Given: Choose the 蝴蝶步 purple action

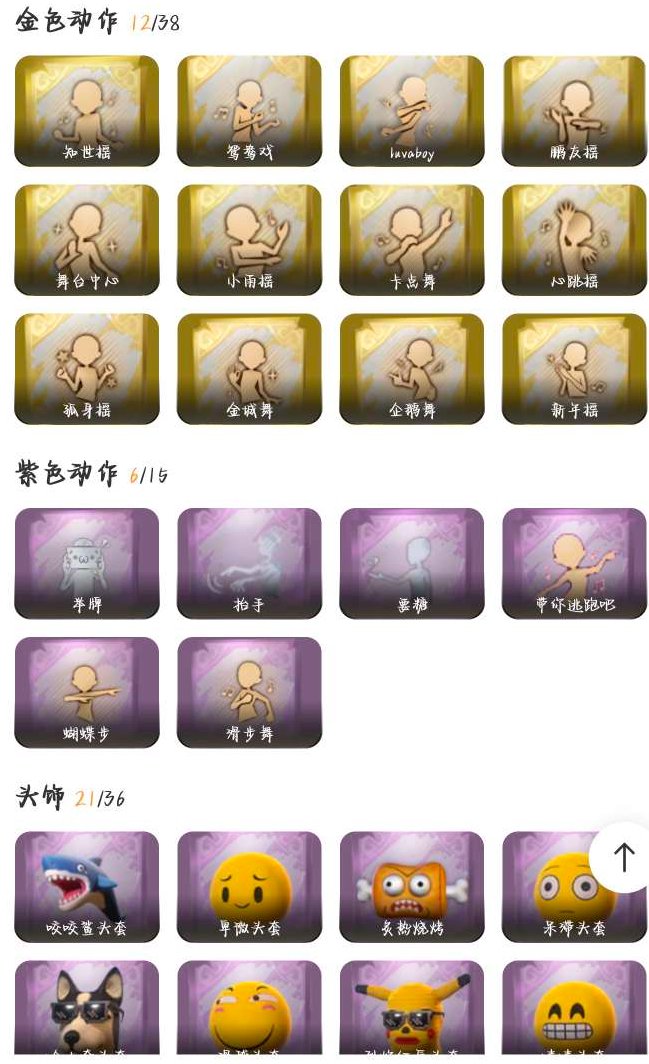Looking at the screenshot, I should [87, 692].
